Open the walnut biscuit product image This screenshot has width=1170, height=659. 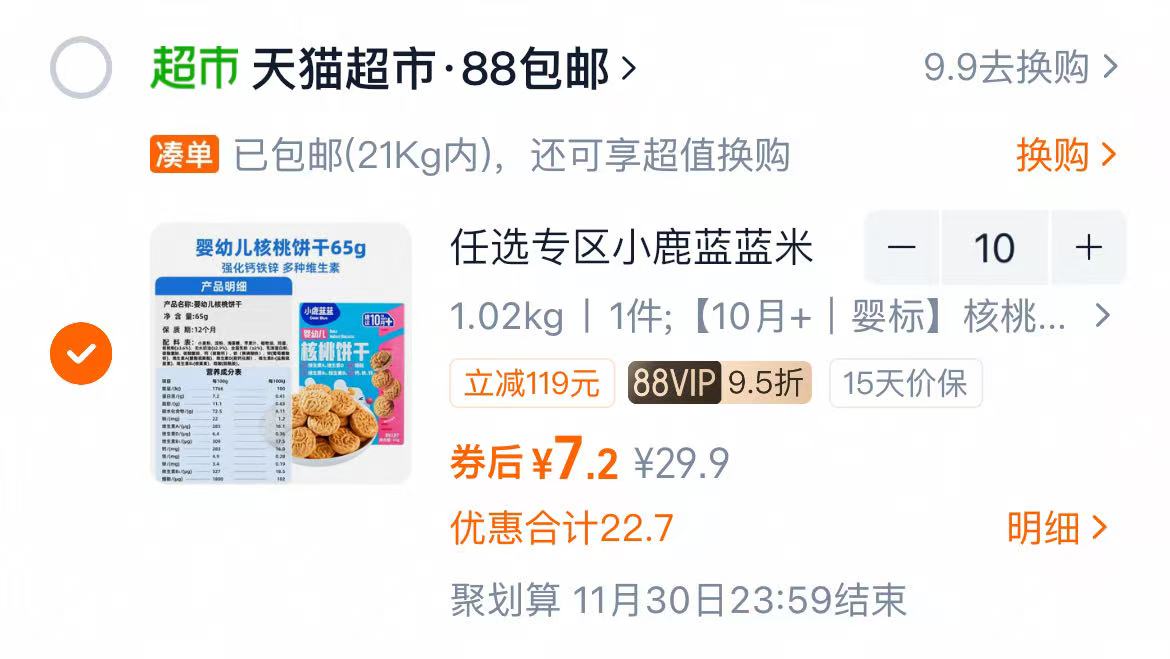[280, 353]
